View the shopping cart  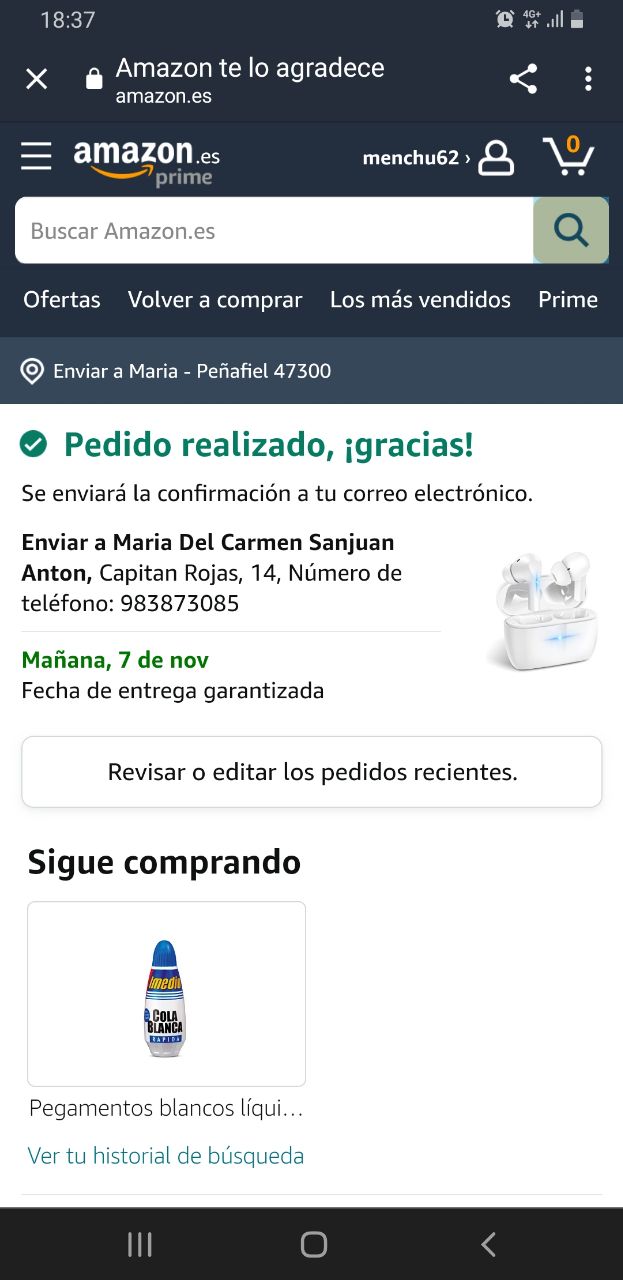point(569,157)
